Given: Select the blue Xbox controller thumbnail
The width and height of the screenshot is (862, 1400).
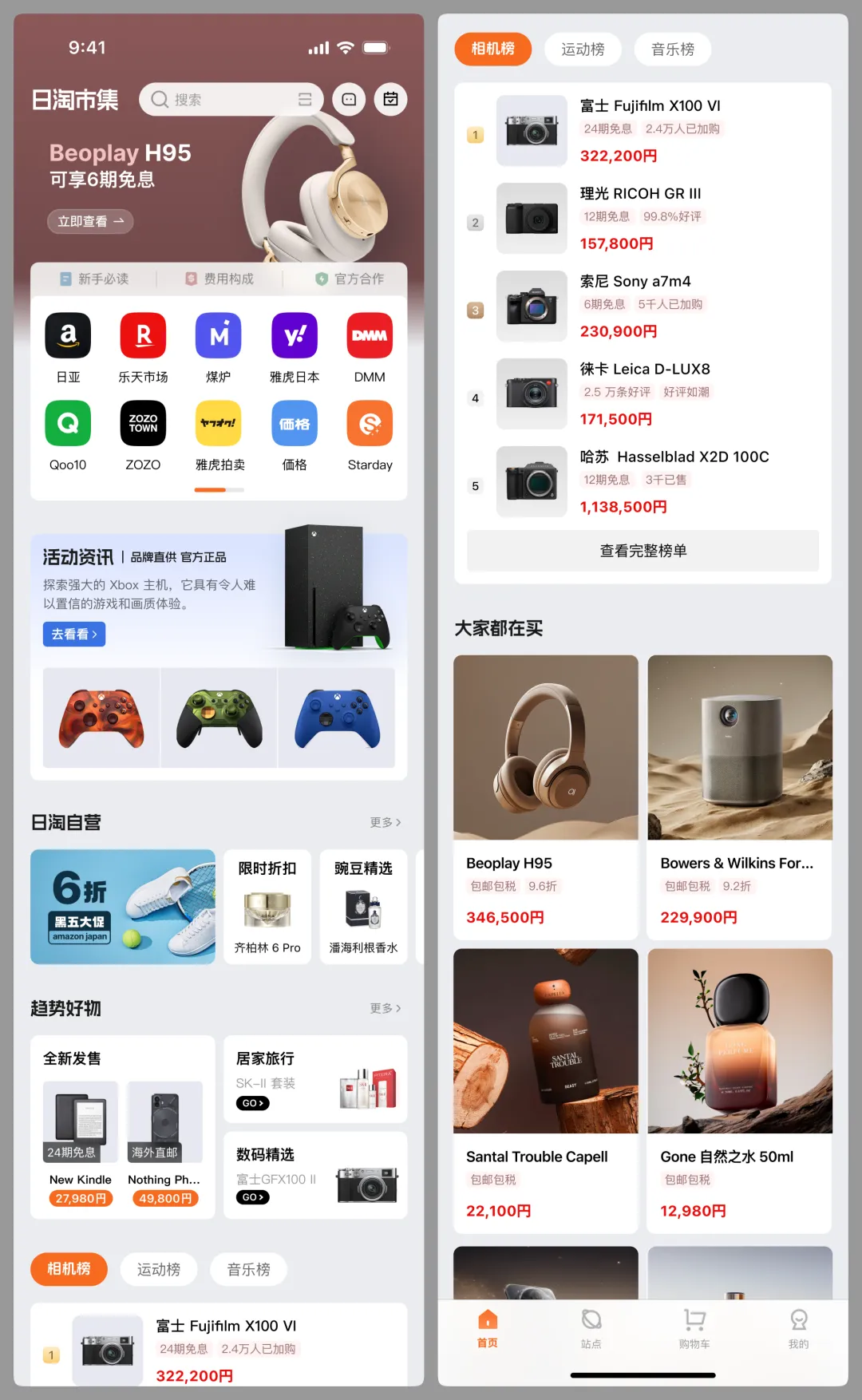Looking at the screenshot, I should 337,717.
